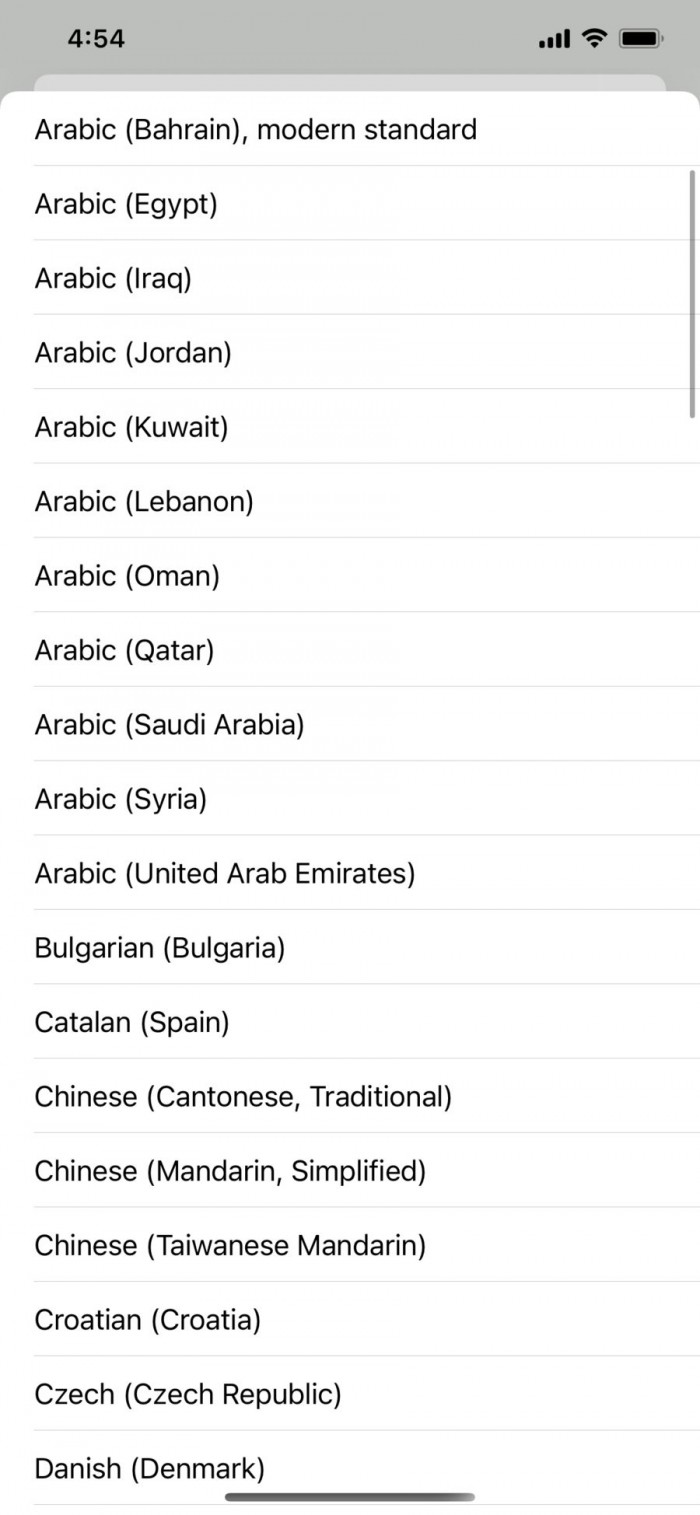Choose Catalan (Spain)
Viewport: 700px width, 1515px height.
(x=350, y=1022)
